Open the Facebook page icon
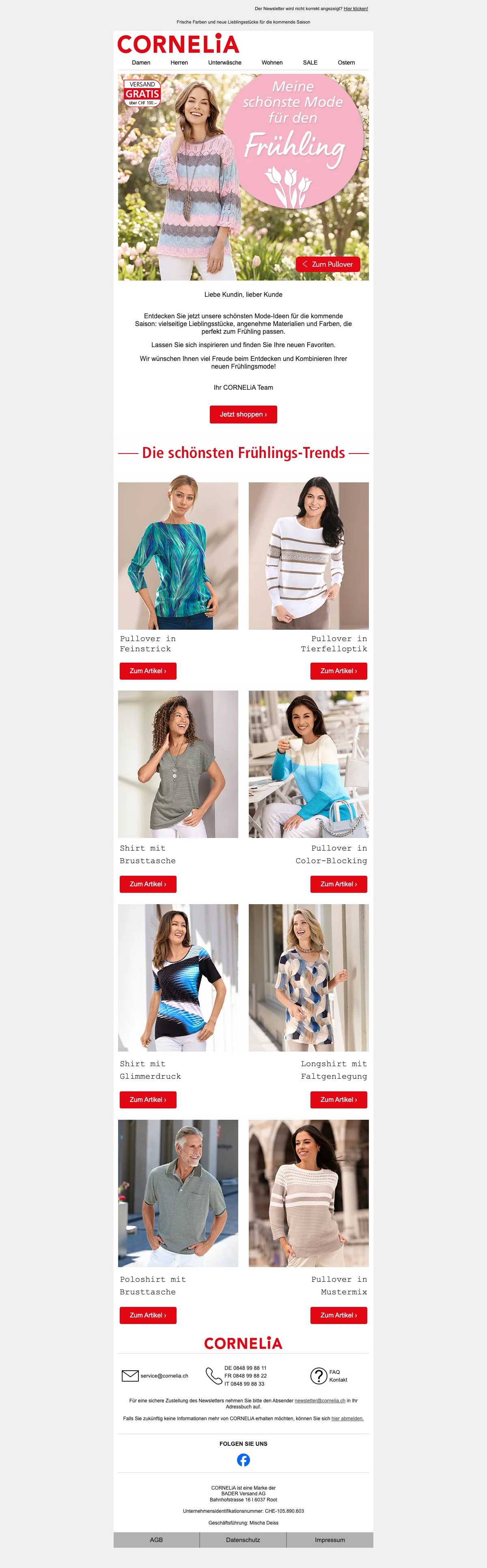 (x=243, y=1460)
